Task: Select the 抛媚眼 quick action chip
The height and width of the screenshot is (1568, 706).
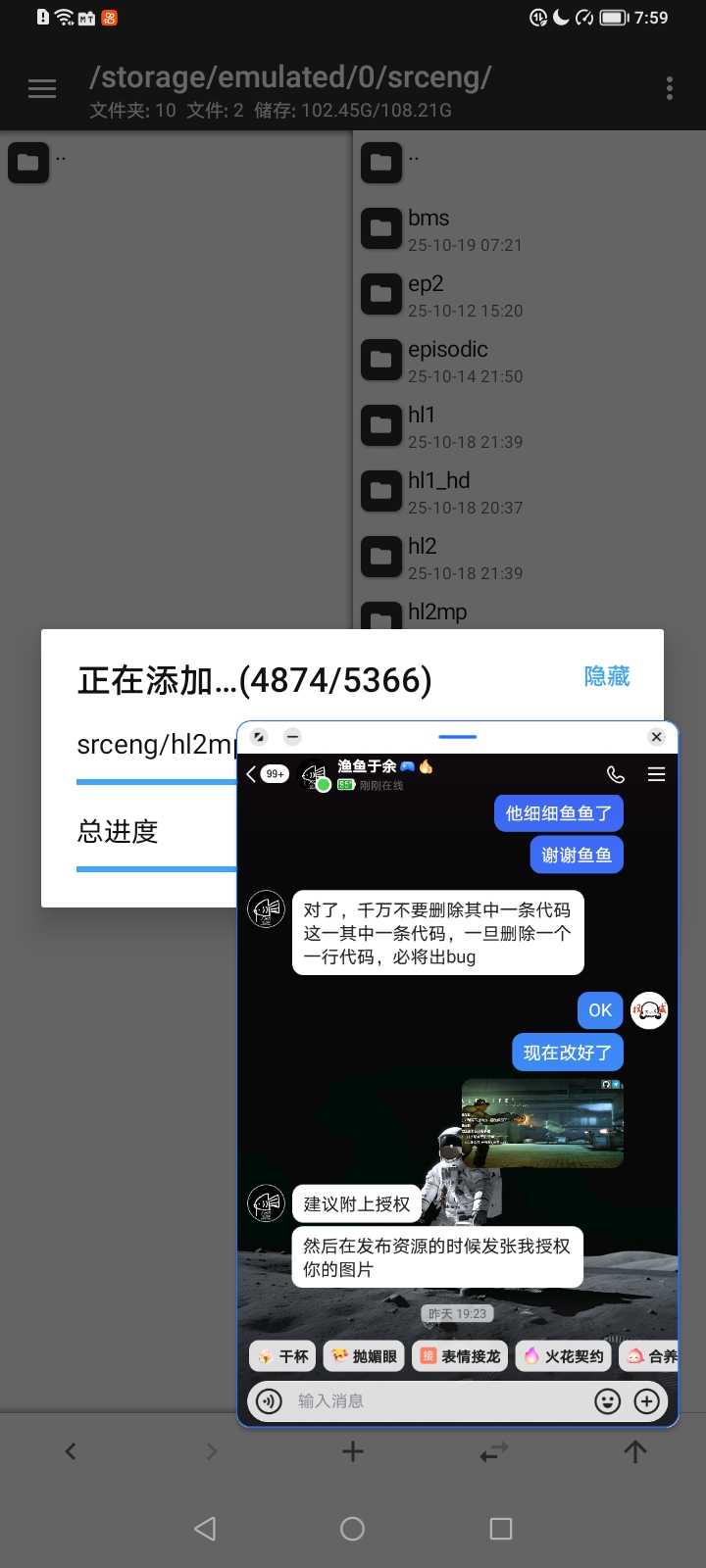Action: [x=365, y=1356]
